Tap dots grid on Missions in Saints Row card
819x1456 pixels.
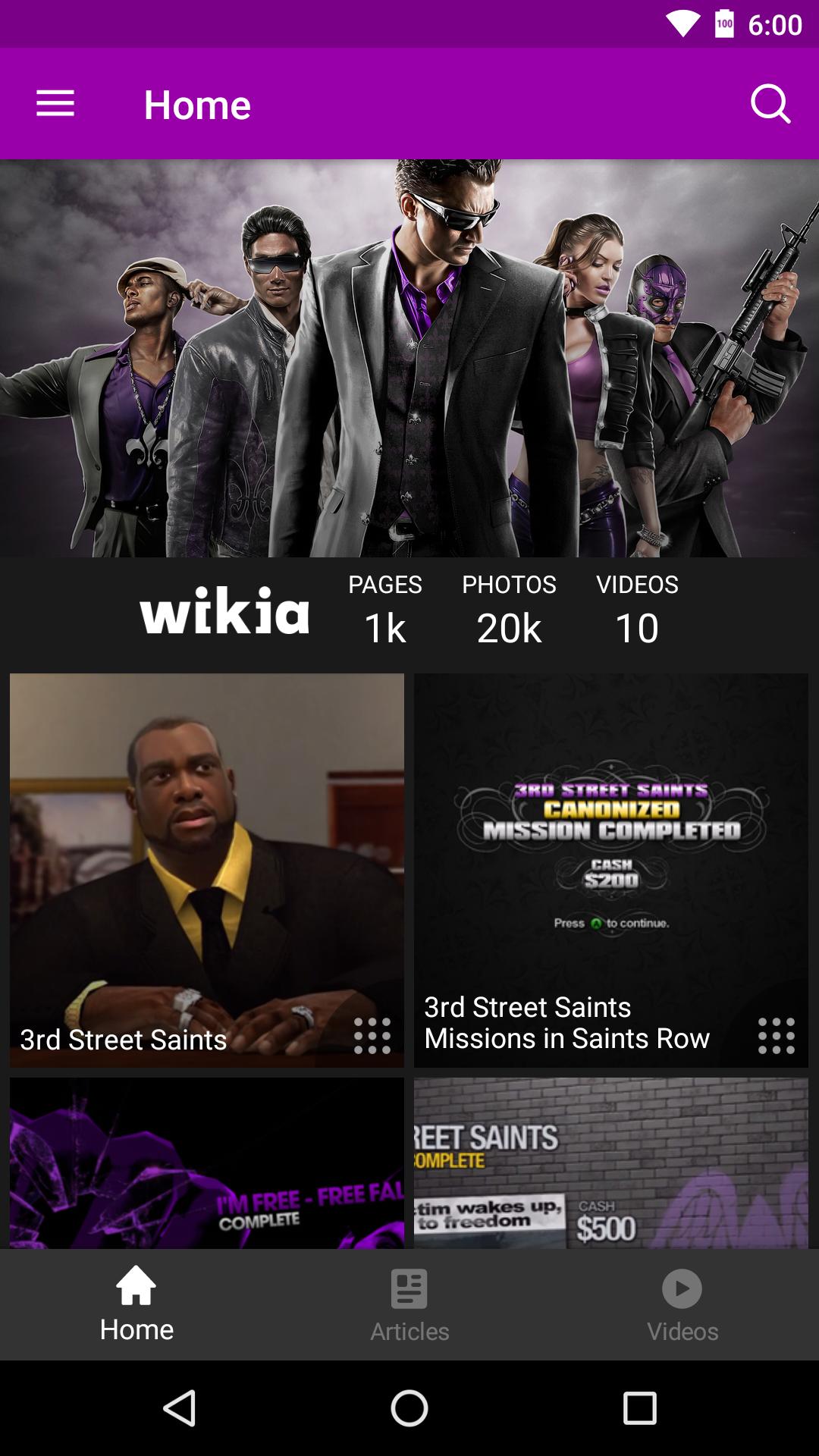coord(775,1035)
